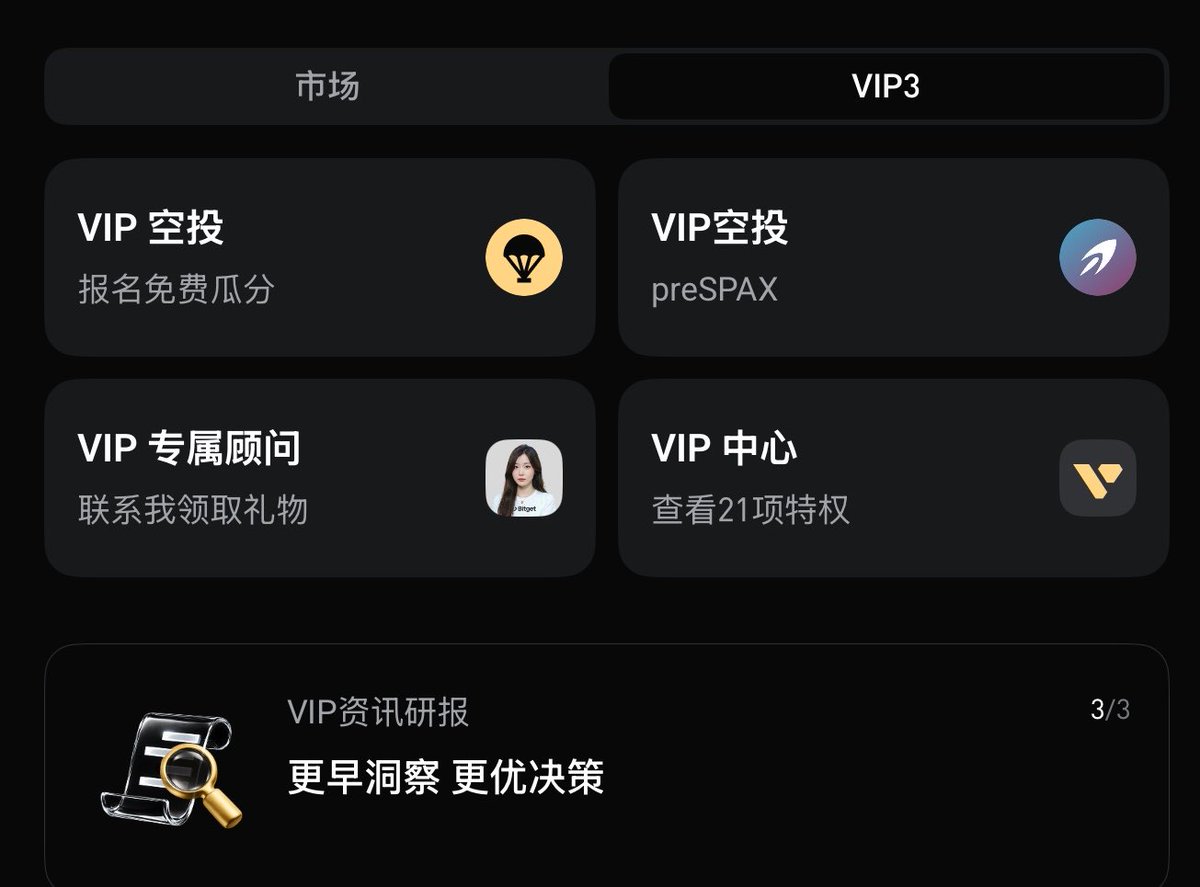This screenshot has height=887, width=1200.
Task: Open the VIP 空投 报名免费瓜分 card
Action: coord(320,257)
